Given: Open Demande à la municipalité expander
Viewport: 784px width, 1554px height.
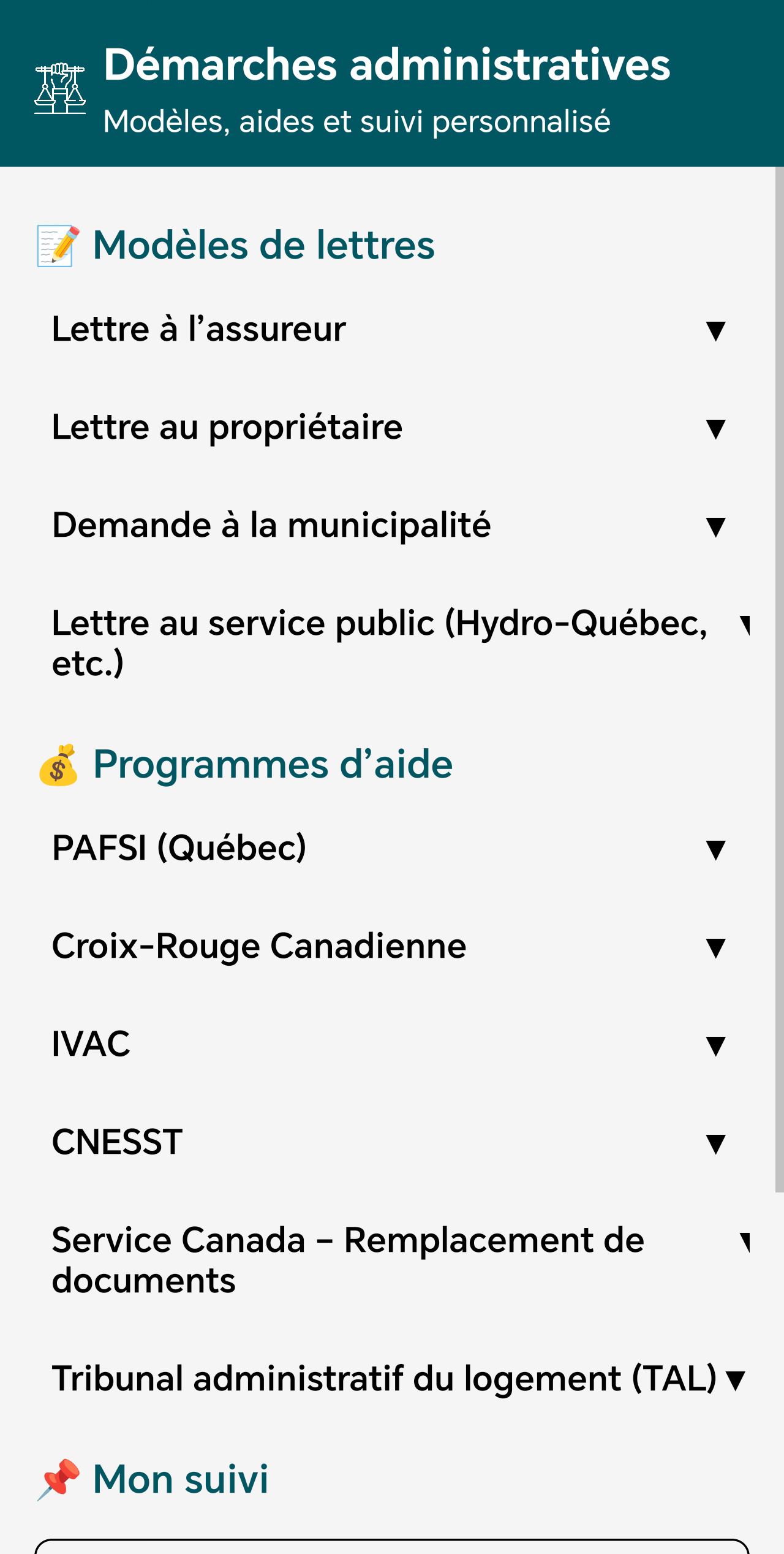Looking at the screenshot, I should click(392, 526).
